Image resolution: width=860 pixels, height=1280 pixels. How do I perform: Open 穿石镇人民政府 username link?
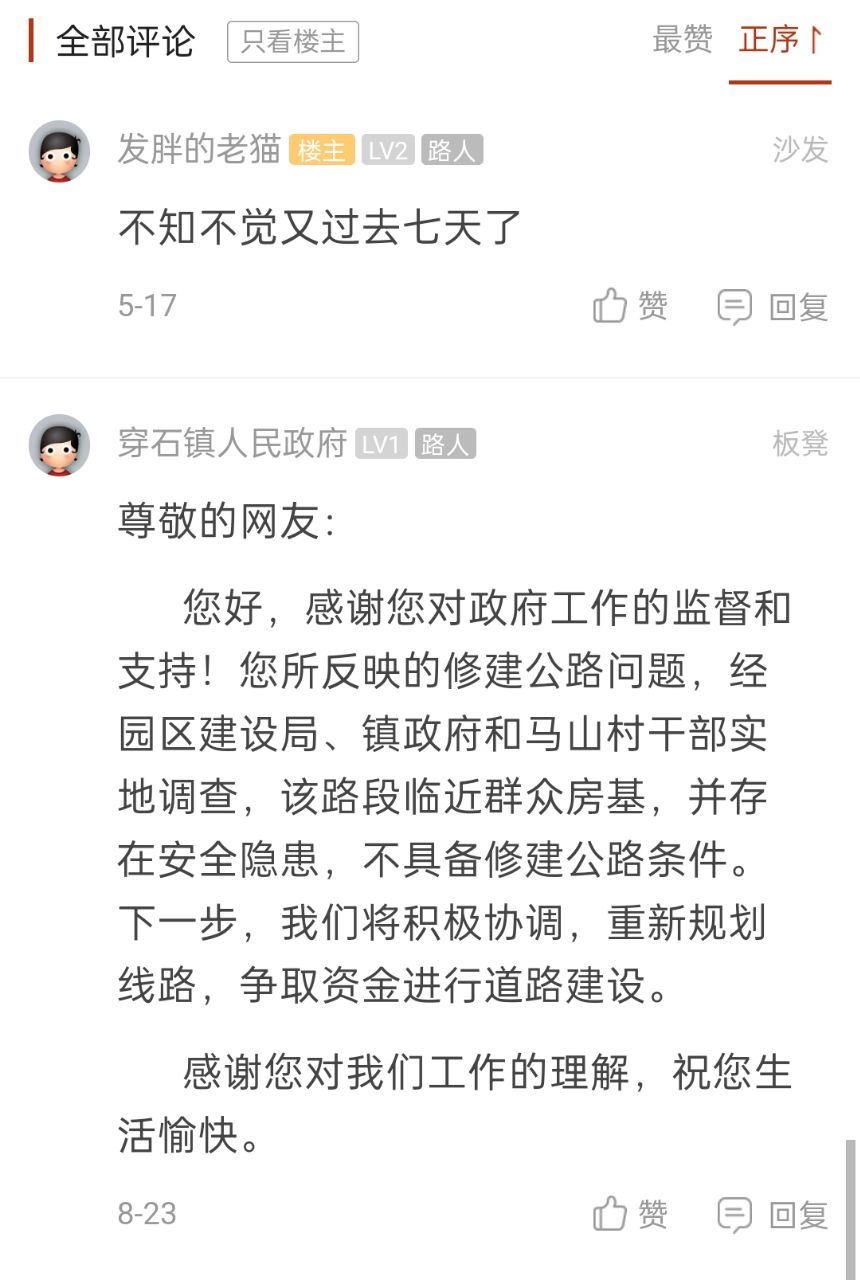(x=232, y=443)
